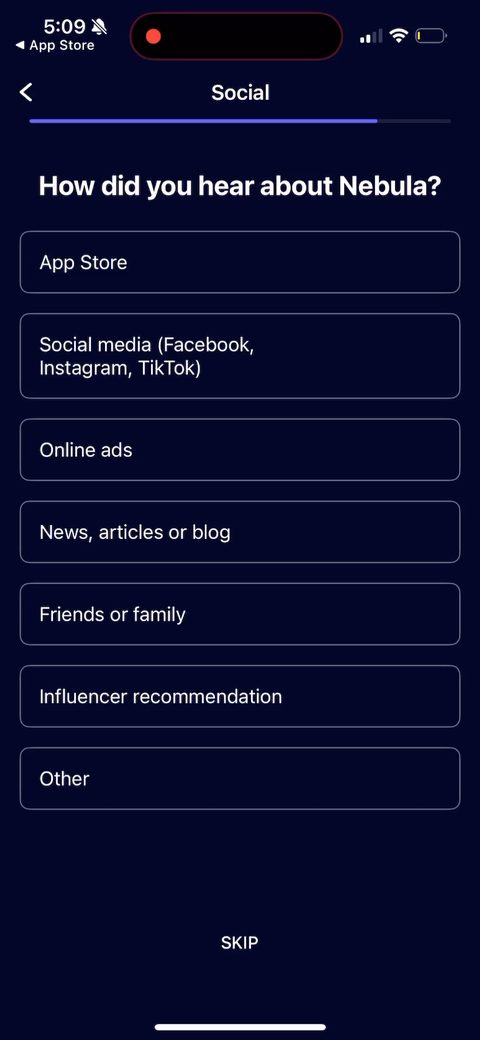480x1040 pixels.
Task: Pick the Online ads answer
Action: [240, 450]
